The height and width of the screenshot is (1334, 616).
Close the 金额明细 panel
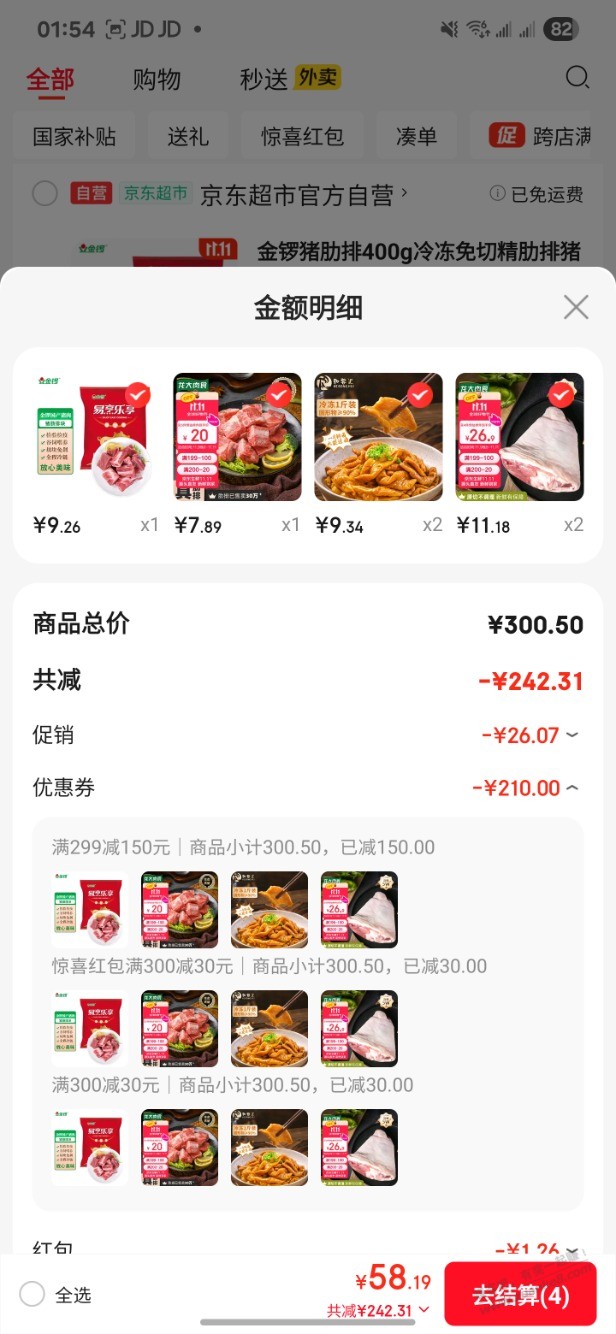click(576, 307)
